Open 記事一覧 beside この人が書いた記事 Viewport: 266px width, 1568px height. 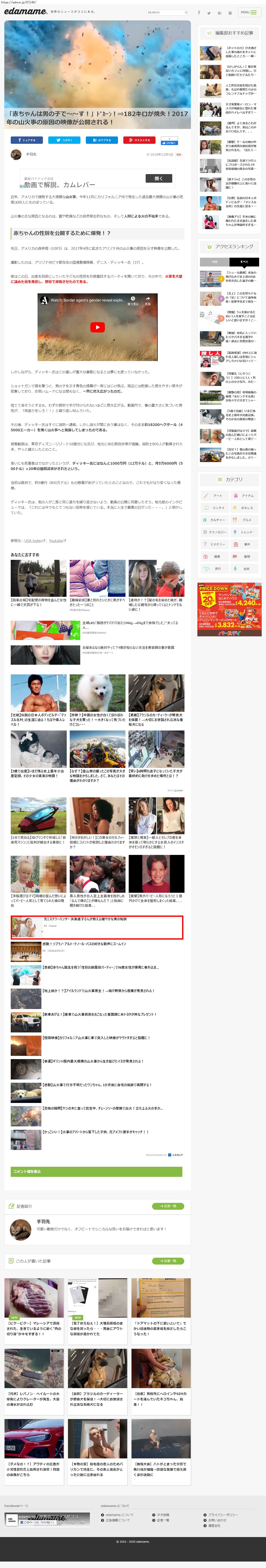(168, 1261)
